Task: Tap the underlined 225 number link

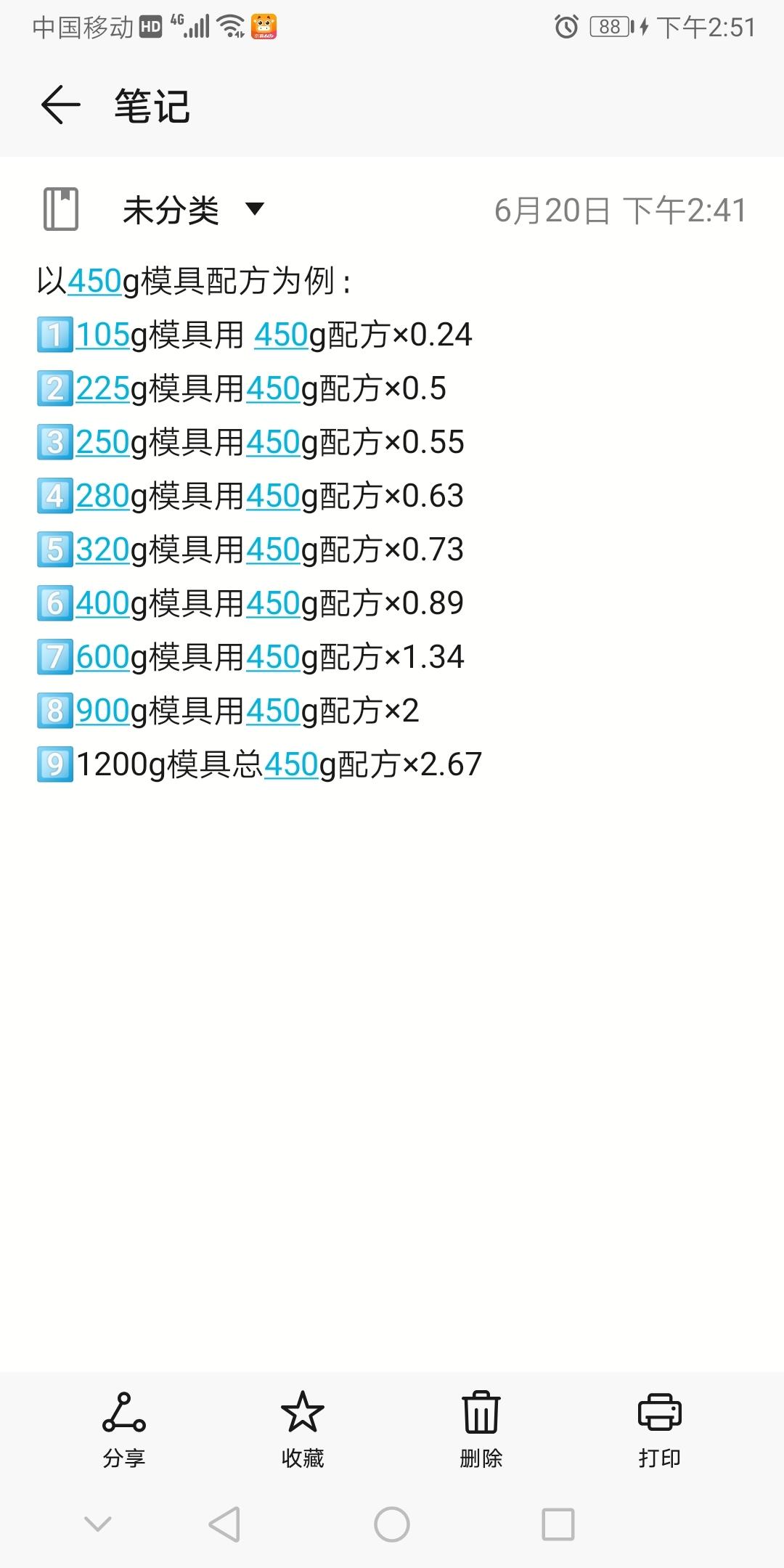Action: [102, 389]
